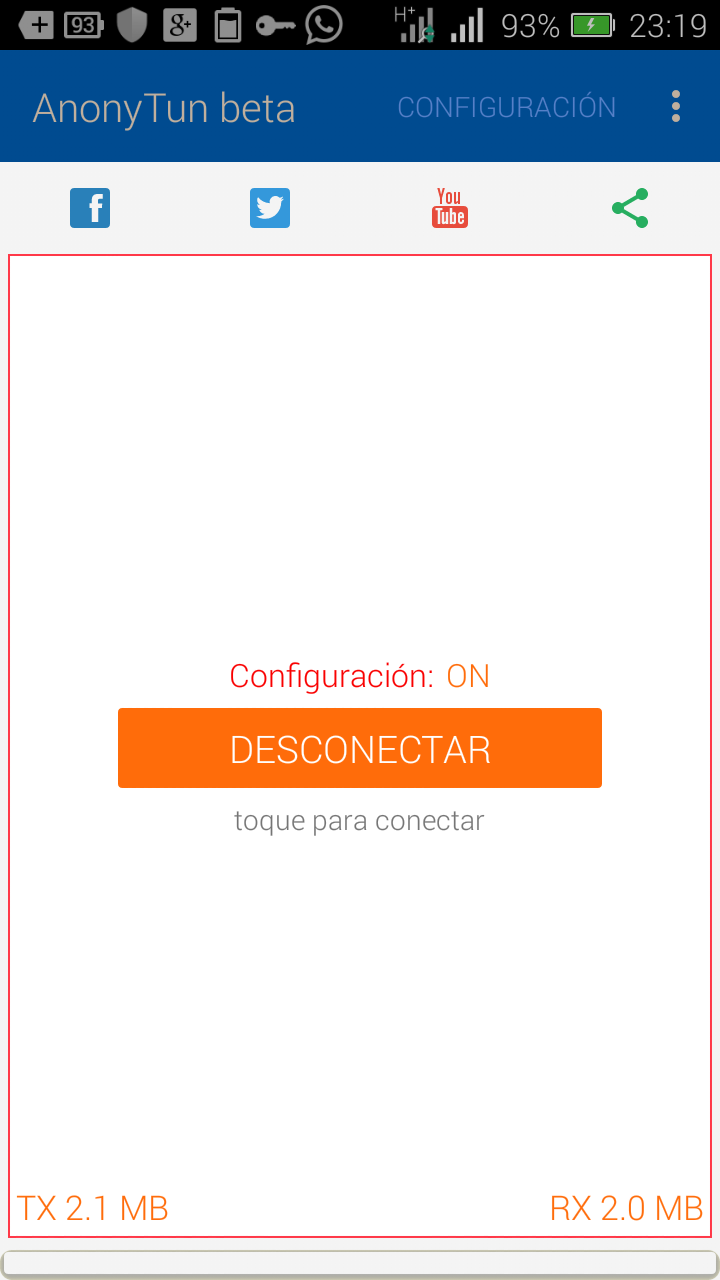Tap the DESCONECTAR button

[x=360, y=748]
